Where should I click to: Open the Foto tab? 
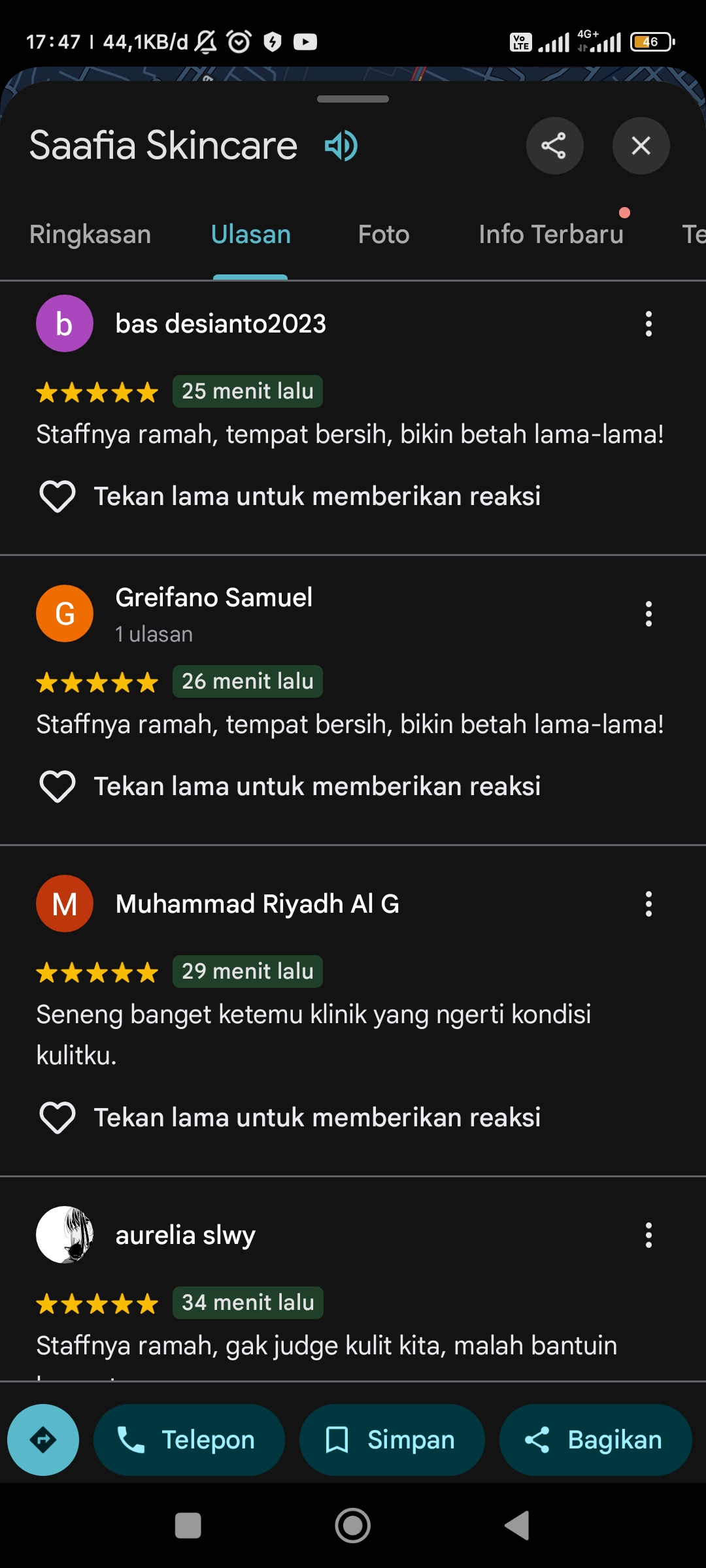click(384, 234)
